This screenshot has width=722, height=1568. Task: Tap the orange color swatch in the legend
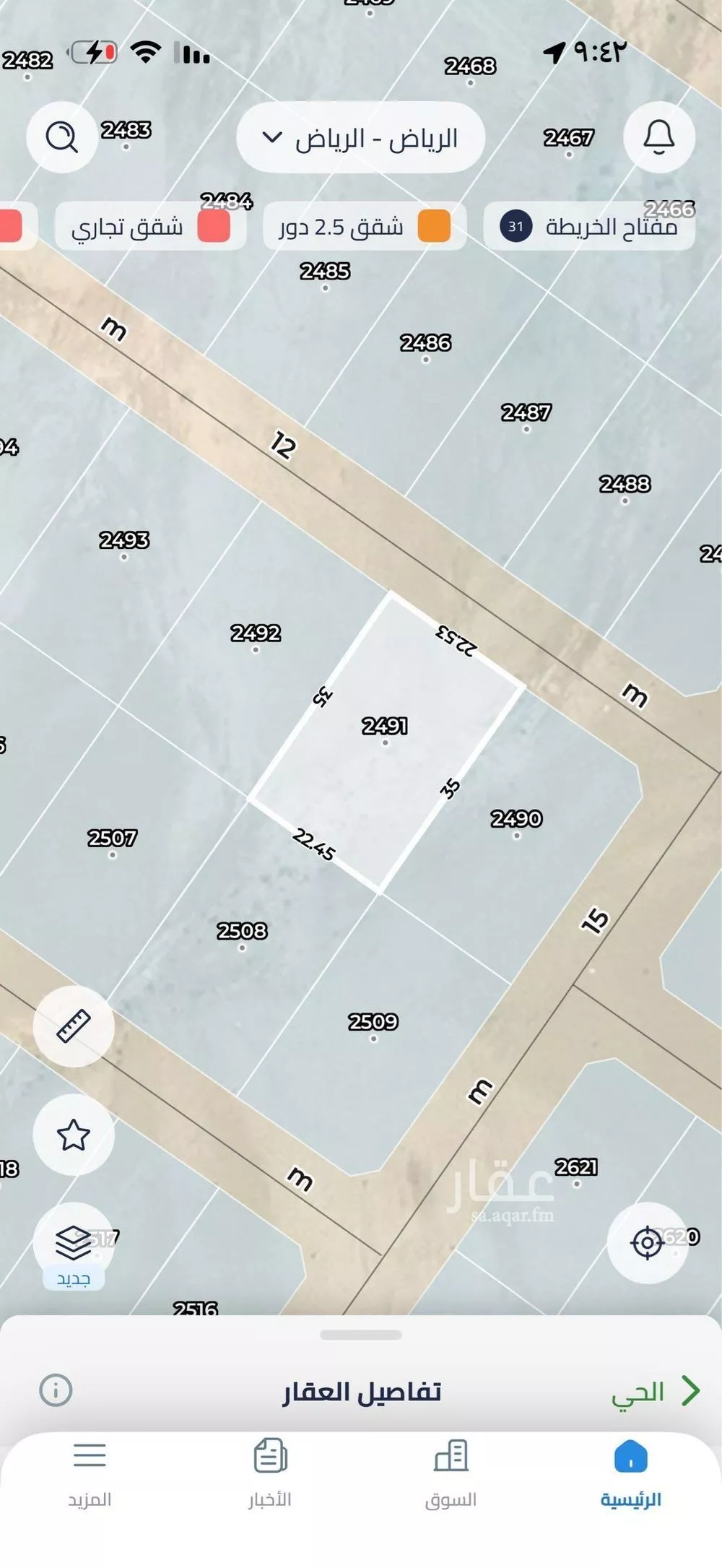click(x=433, y=226)
